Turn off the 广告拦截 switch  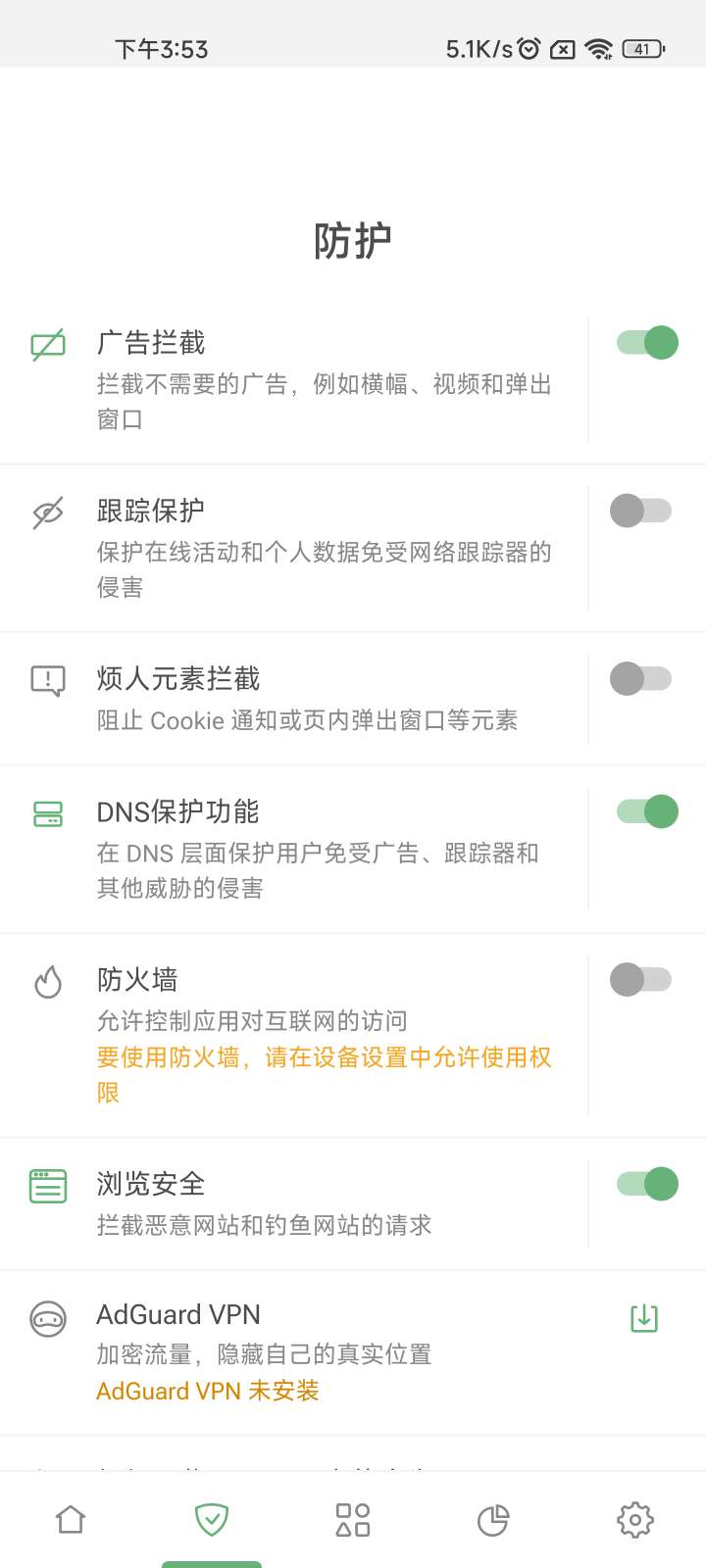click(647, 343)
